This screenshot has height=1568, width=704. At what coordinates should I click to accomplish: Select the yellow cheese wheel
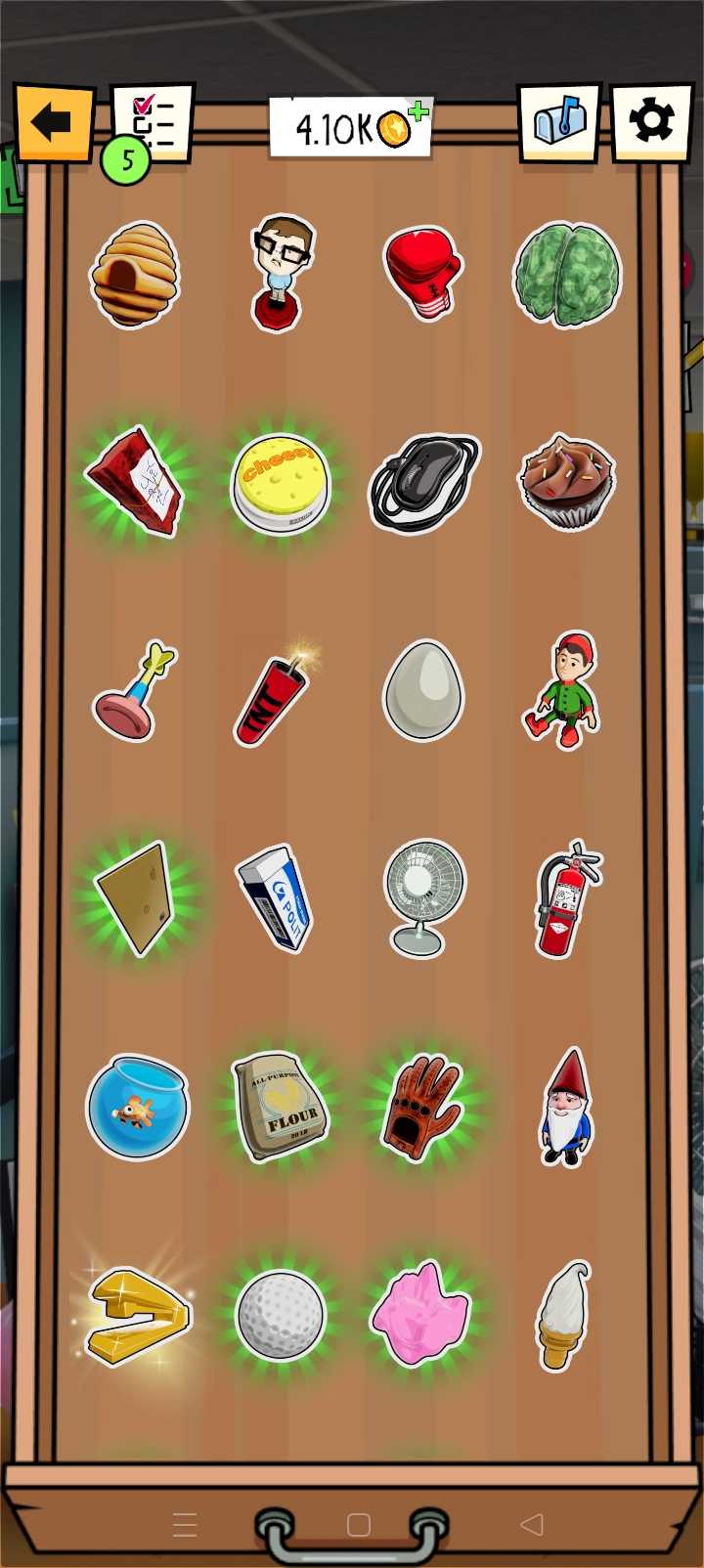(280, 481)
